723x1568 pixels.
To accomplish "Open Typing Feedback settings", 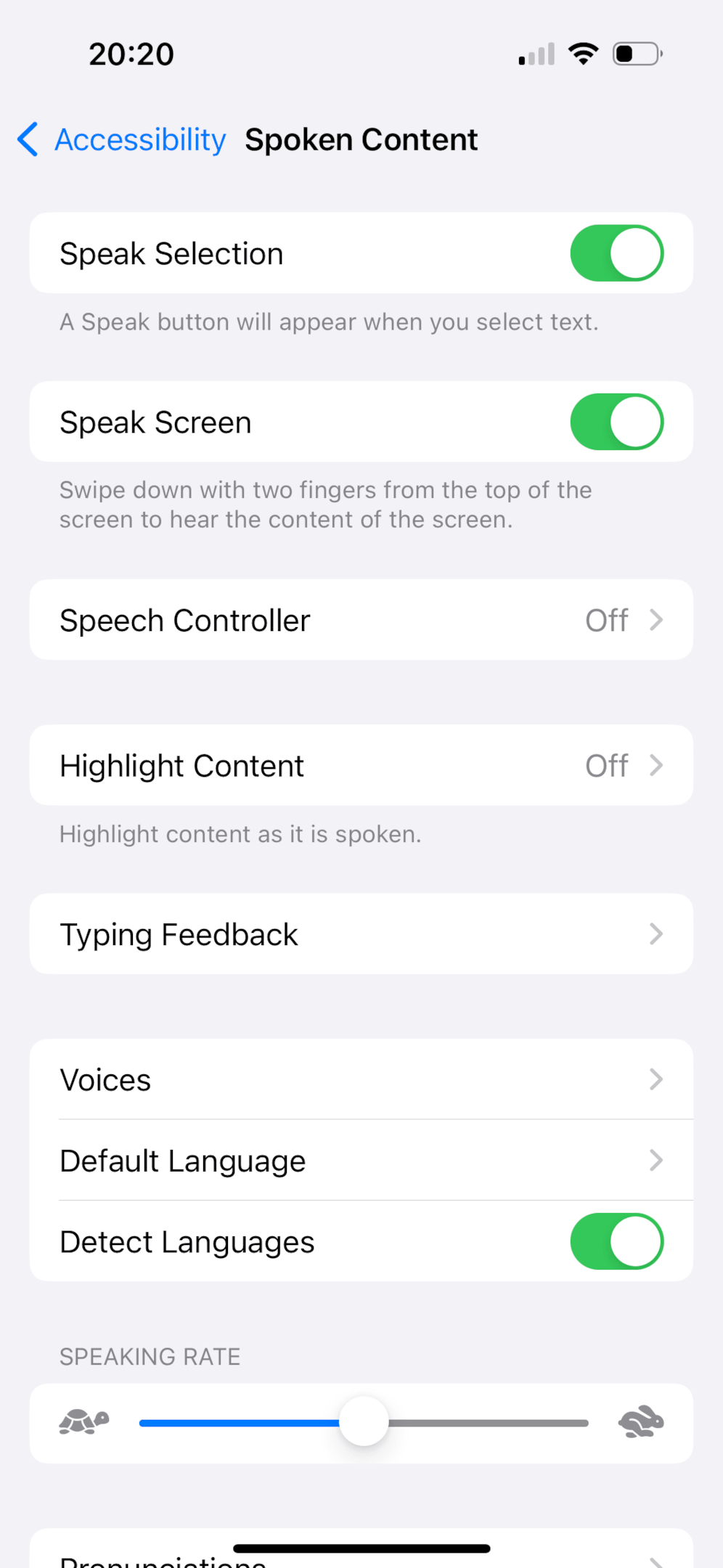I will (x=361, y=934).
